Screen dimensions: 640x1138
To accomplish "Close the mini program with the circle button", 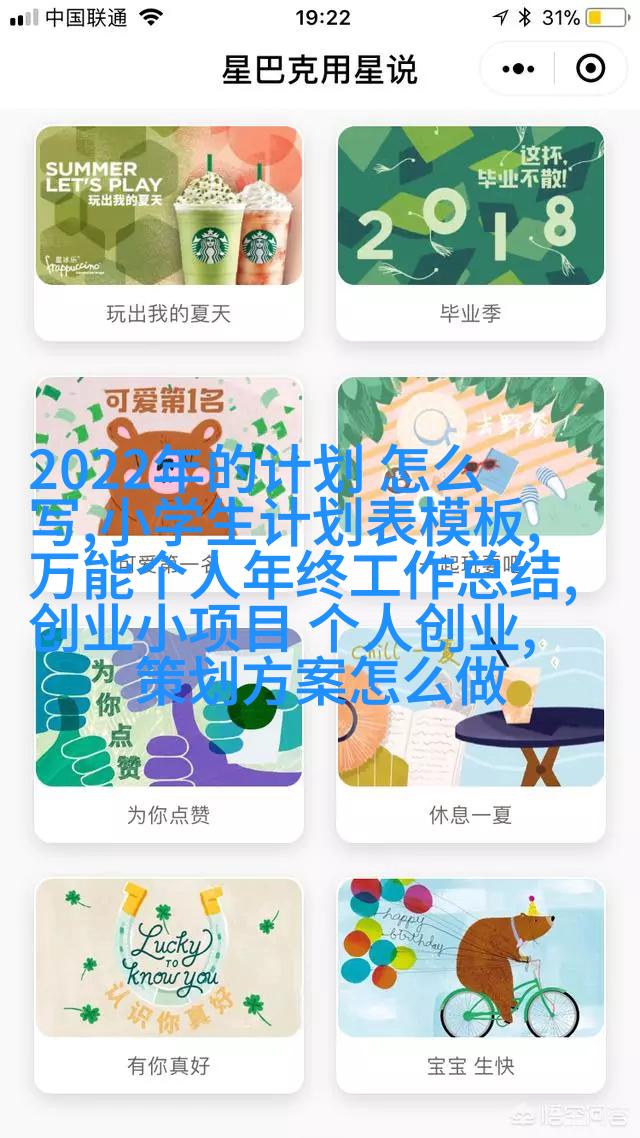I will click(x=591, y=68).
